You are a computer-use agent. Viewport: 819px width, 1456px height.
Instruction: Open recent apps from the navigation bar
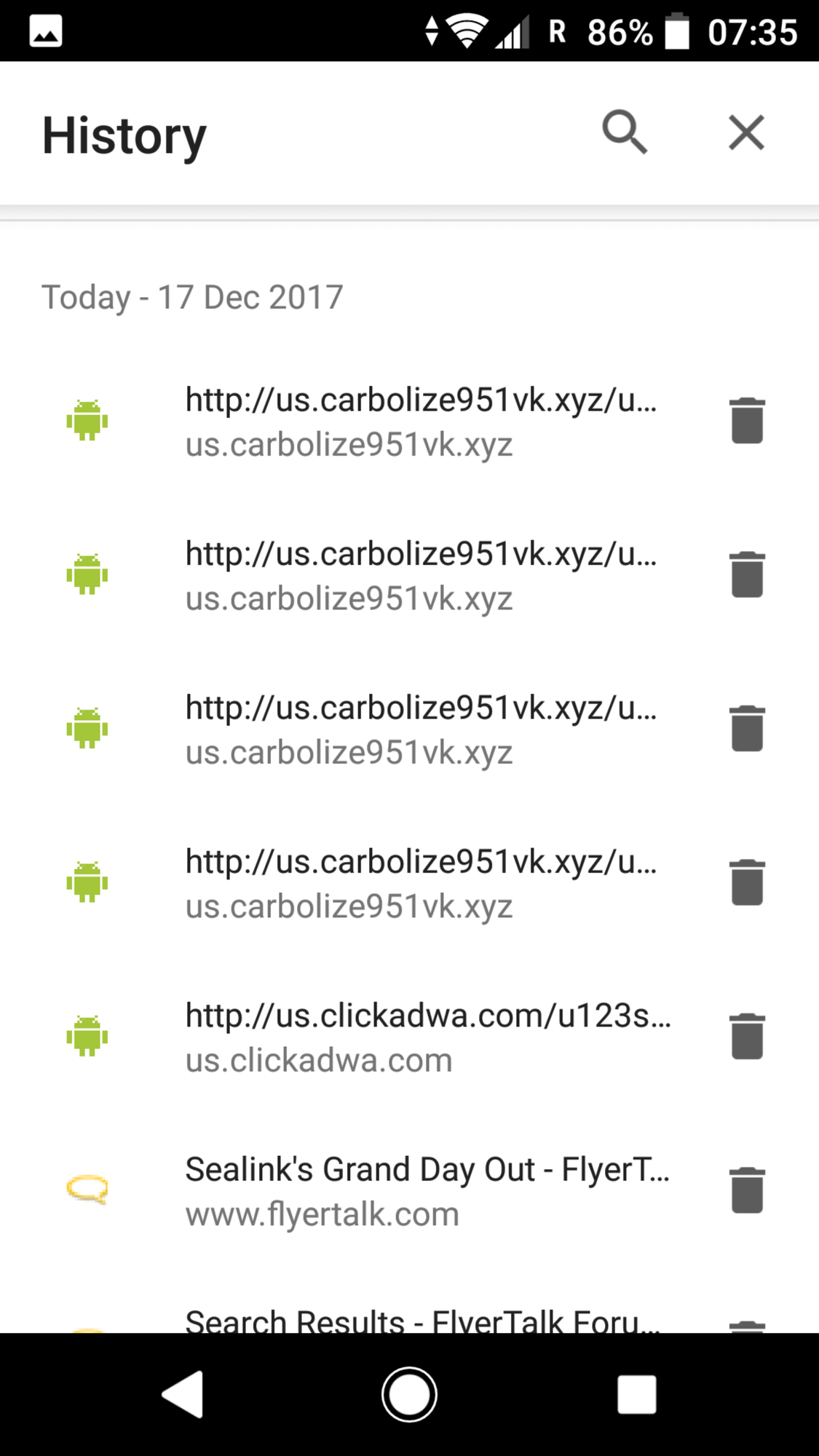point(637,1394)
